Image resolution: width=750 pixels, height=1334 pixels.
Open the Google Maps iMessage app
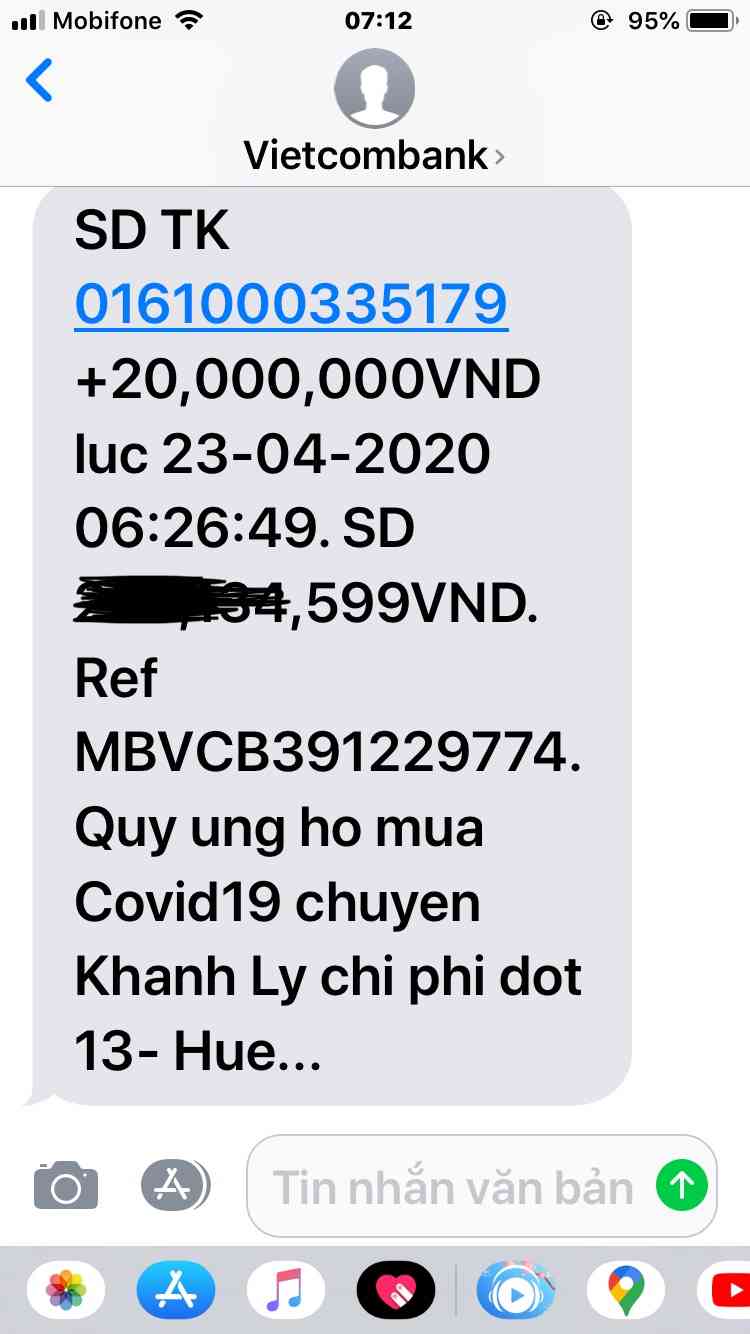point(626,1291)
